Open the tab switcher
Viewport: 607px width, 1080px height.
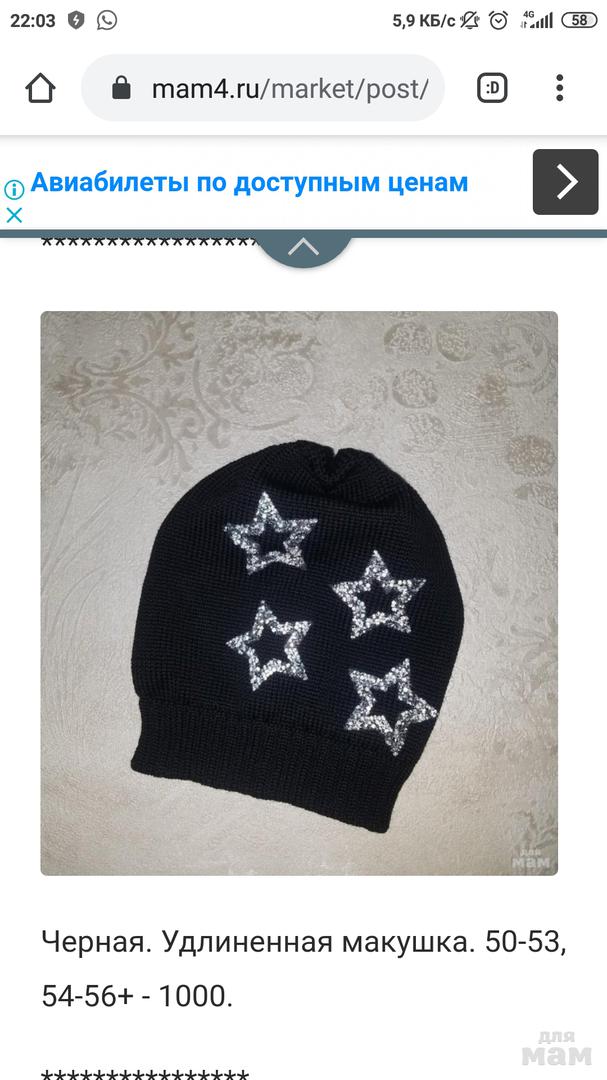(x=492, y=88)
